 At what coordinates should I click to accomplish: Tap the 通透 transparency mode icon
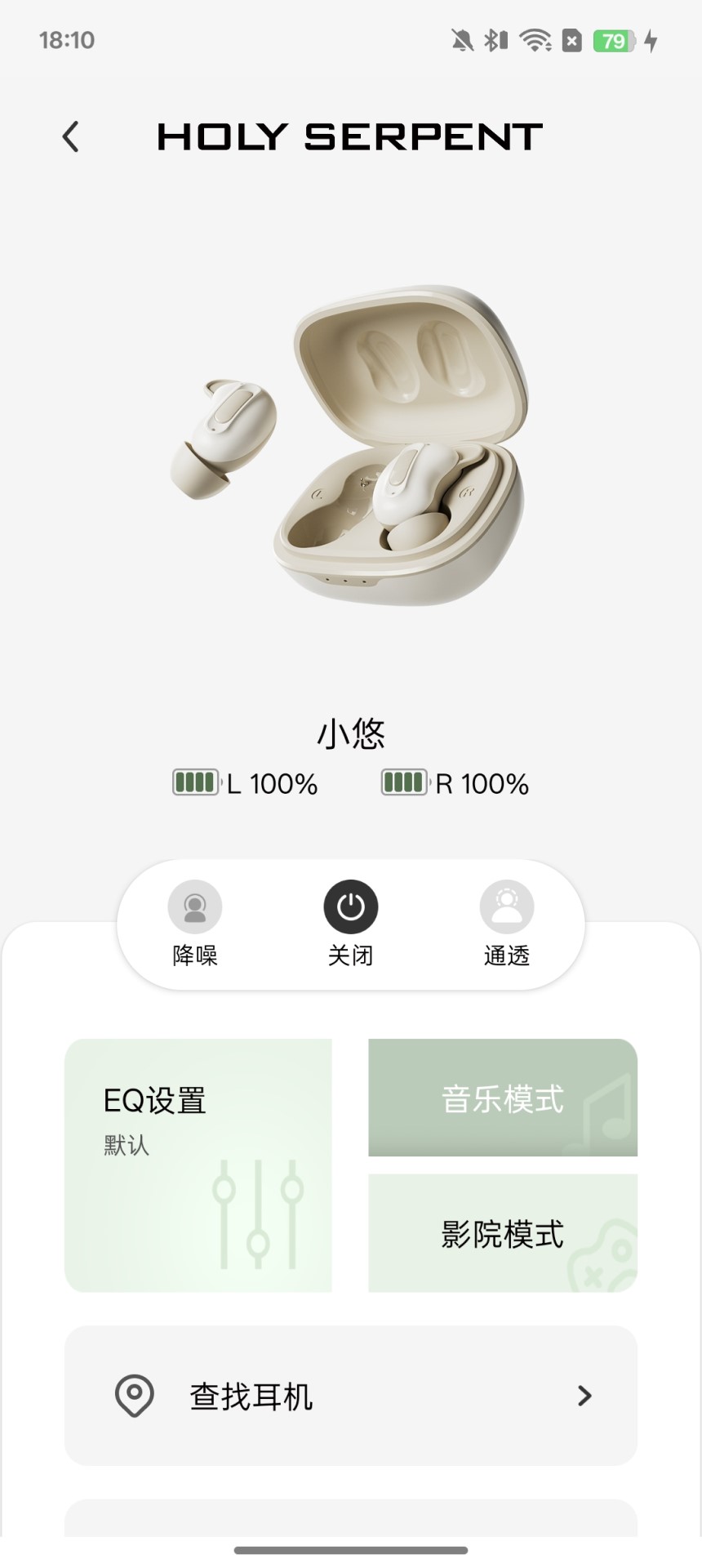coord(507,906)
